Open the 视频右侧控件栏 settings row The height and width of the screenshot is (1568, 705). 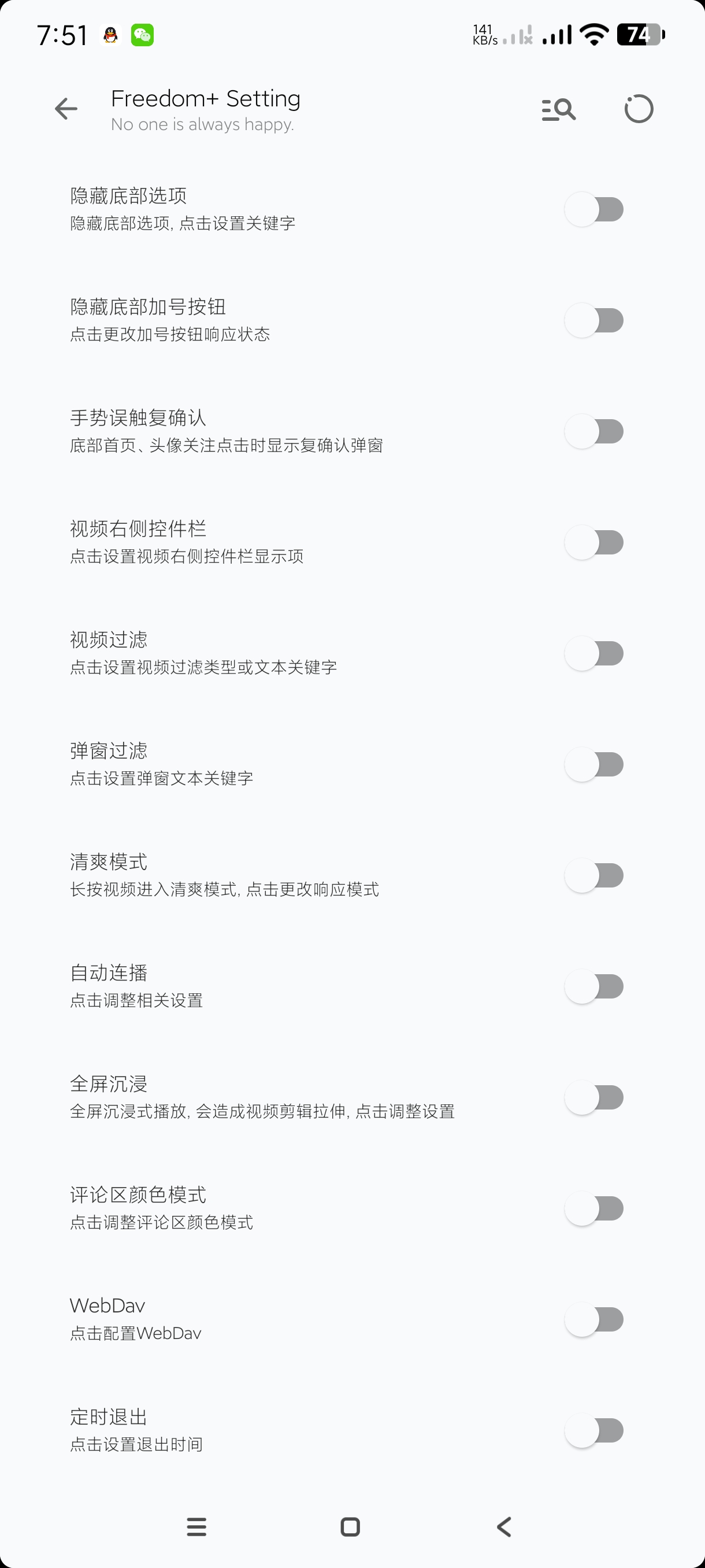[x=243, y=542]
